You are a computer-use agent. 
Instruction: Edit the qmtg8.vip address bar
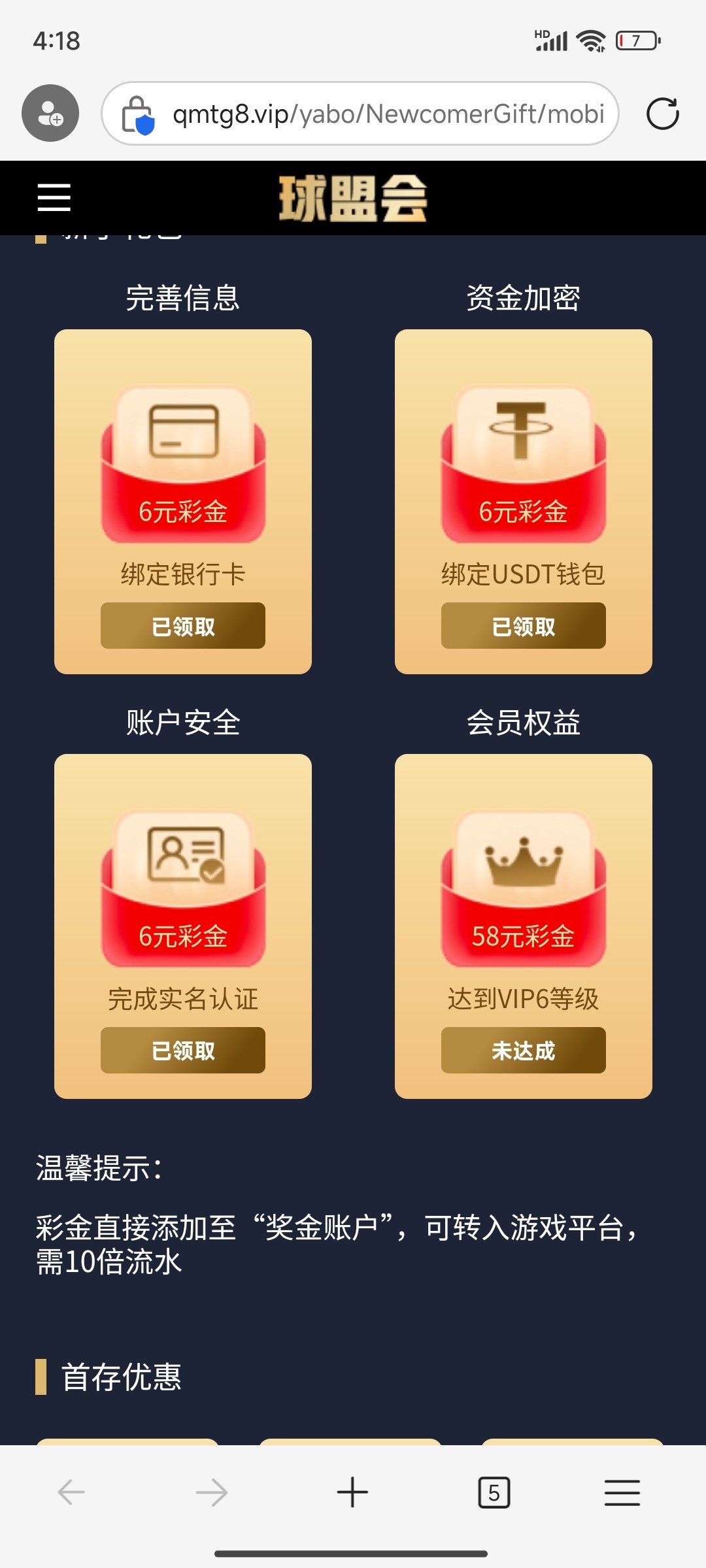click(386, 114)
